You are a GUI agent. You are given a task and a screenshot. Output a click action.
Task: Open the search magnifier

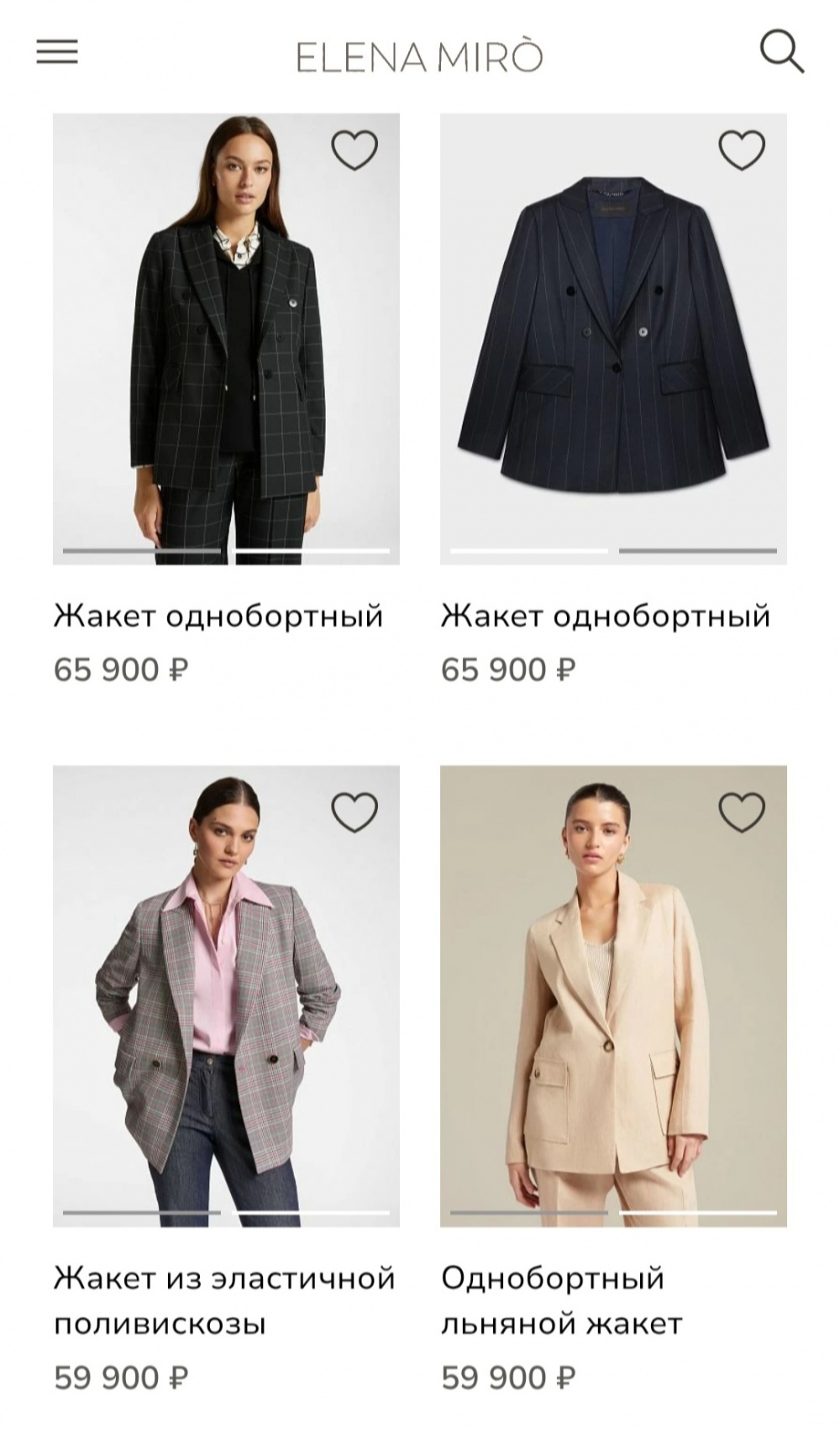[781, 52]
